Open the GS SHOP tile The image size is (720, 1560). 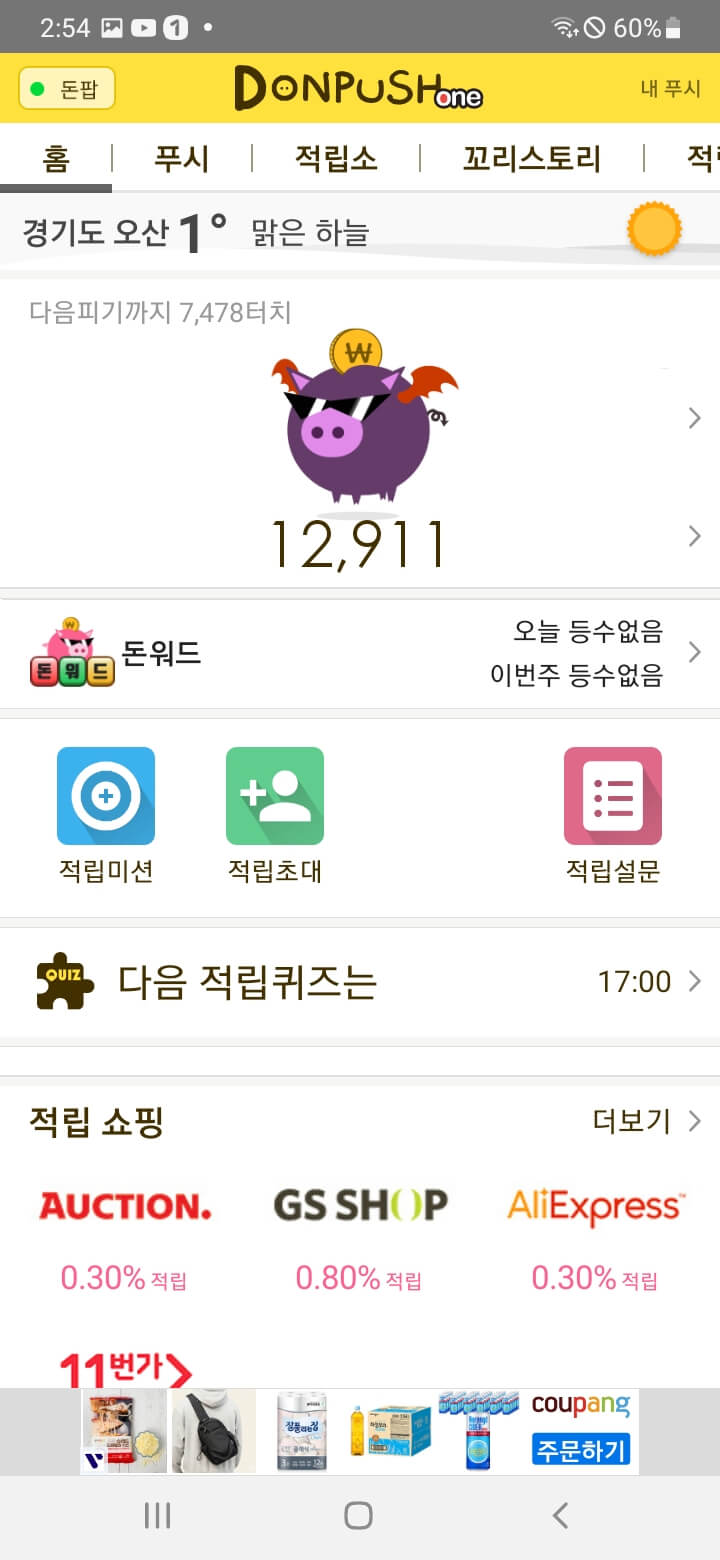click(360, 1230)
